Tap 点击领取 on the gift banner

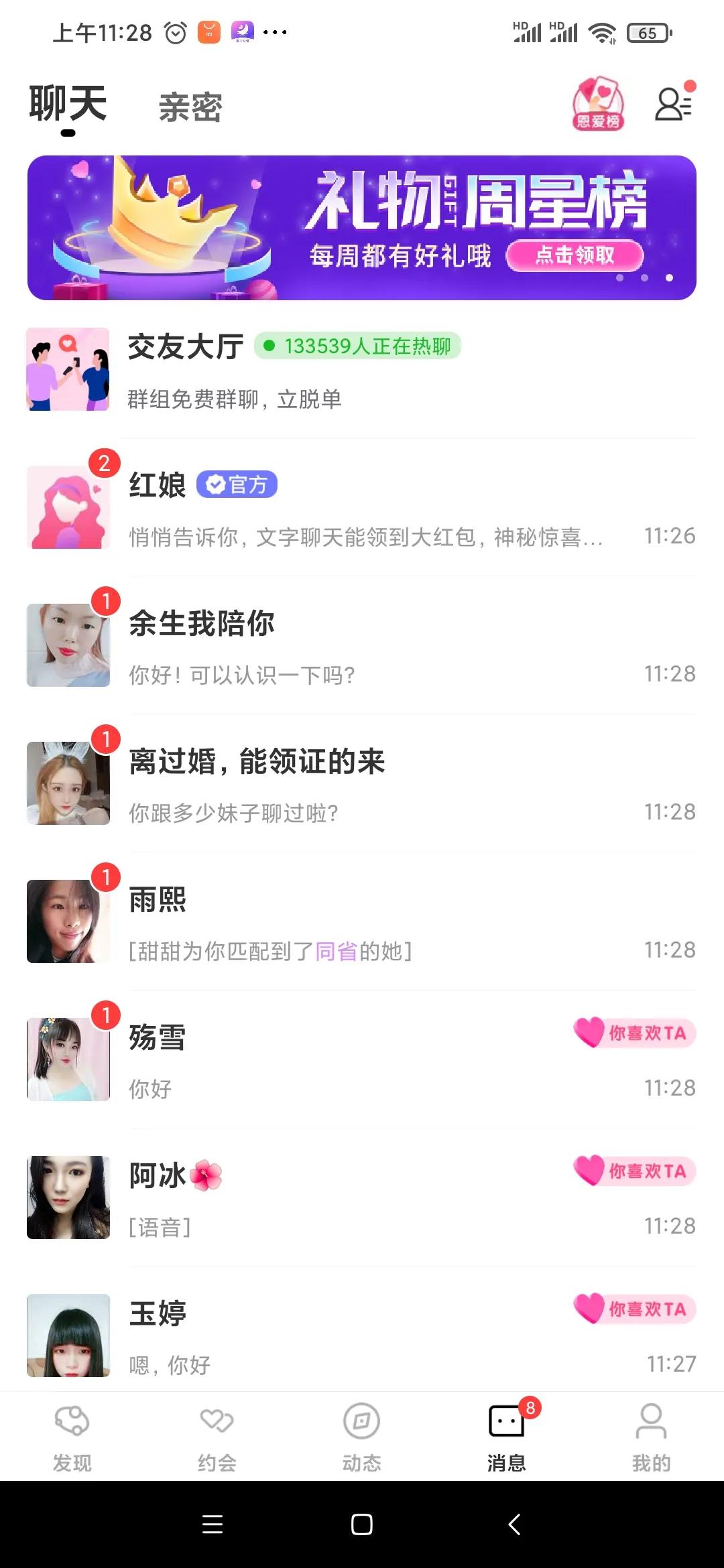[x=575, y=255]
